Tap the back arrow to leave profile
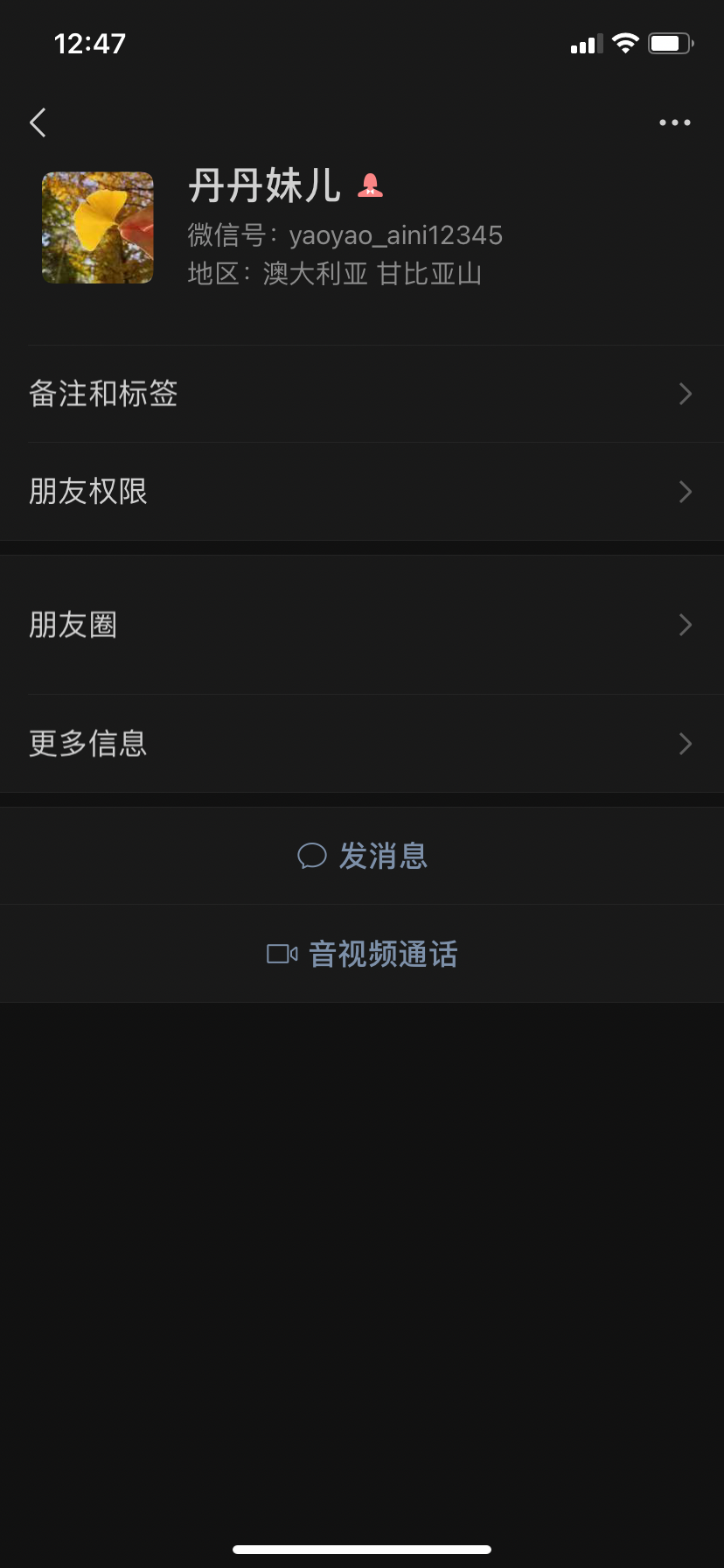 coord(37,122)
